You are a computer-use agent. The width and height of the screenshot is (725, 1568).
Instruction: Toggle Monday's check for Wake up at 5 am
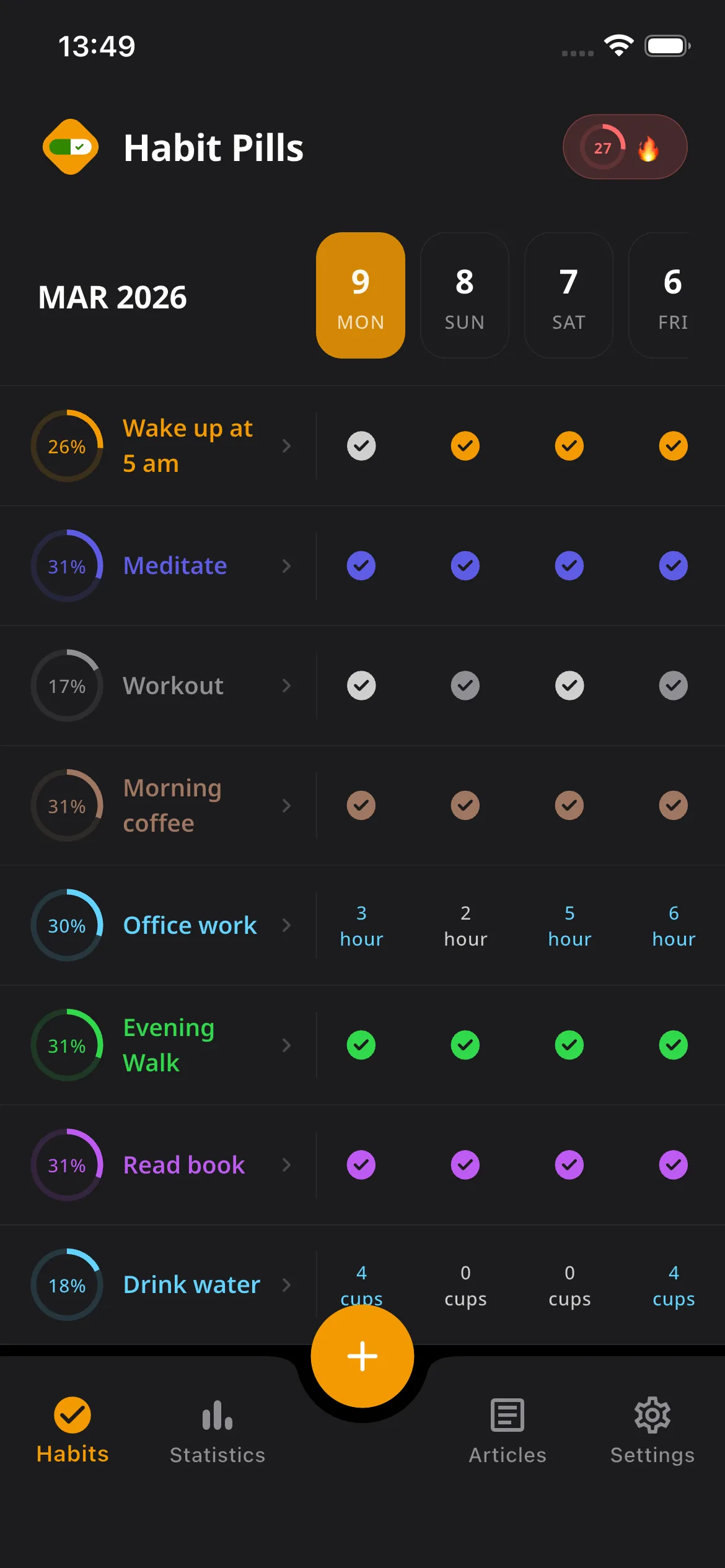coord(361,446)
